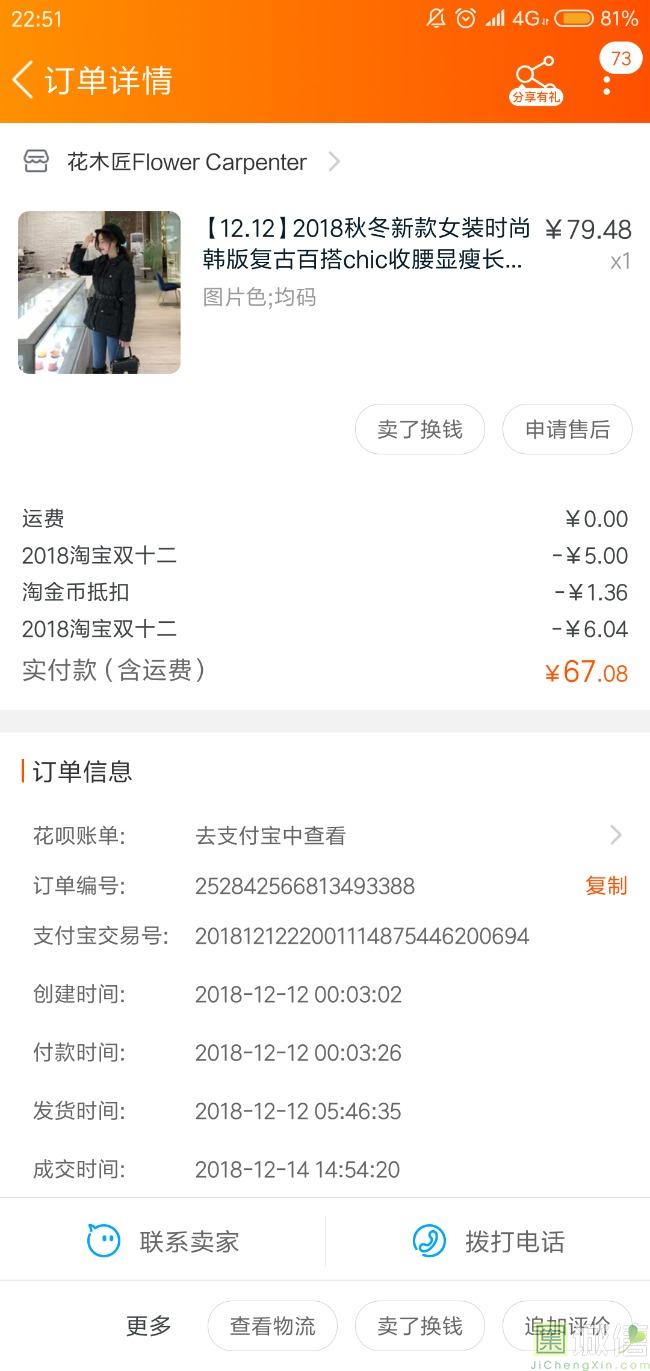Tap the 分享有礼 share icon
The image size is (650, 1371).
click(535, 79)
